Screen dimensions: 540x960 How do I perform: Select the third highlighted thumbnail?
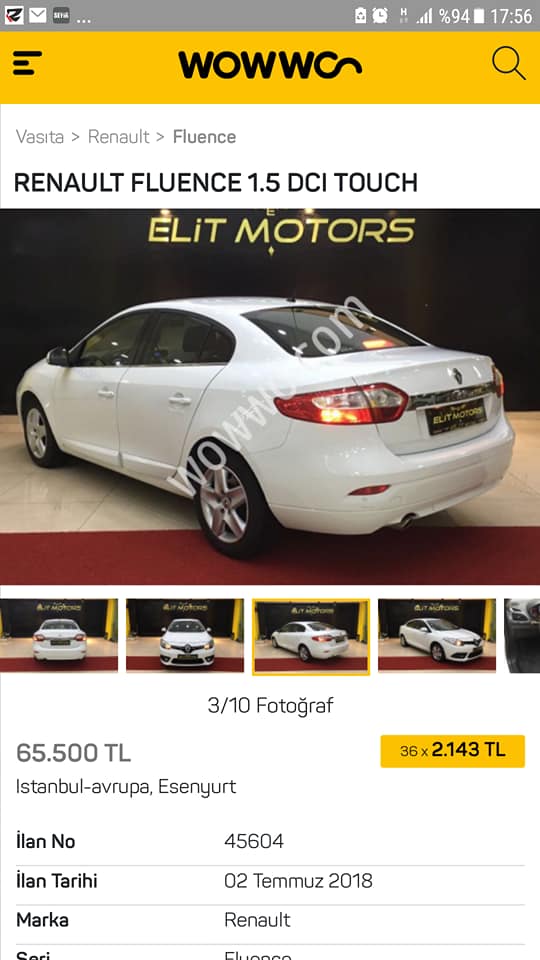pyautogui.click(x=311, y=637)
